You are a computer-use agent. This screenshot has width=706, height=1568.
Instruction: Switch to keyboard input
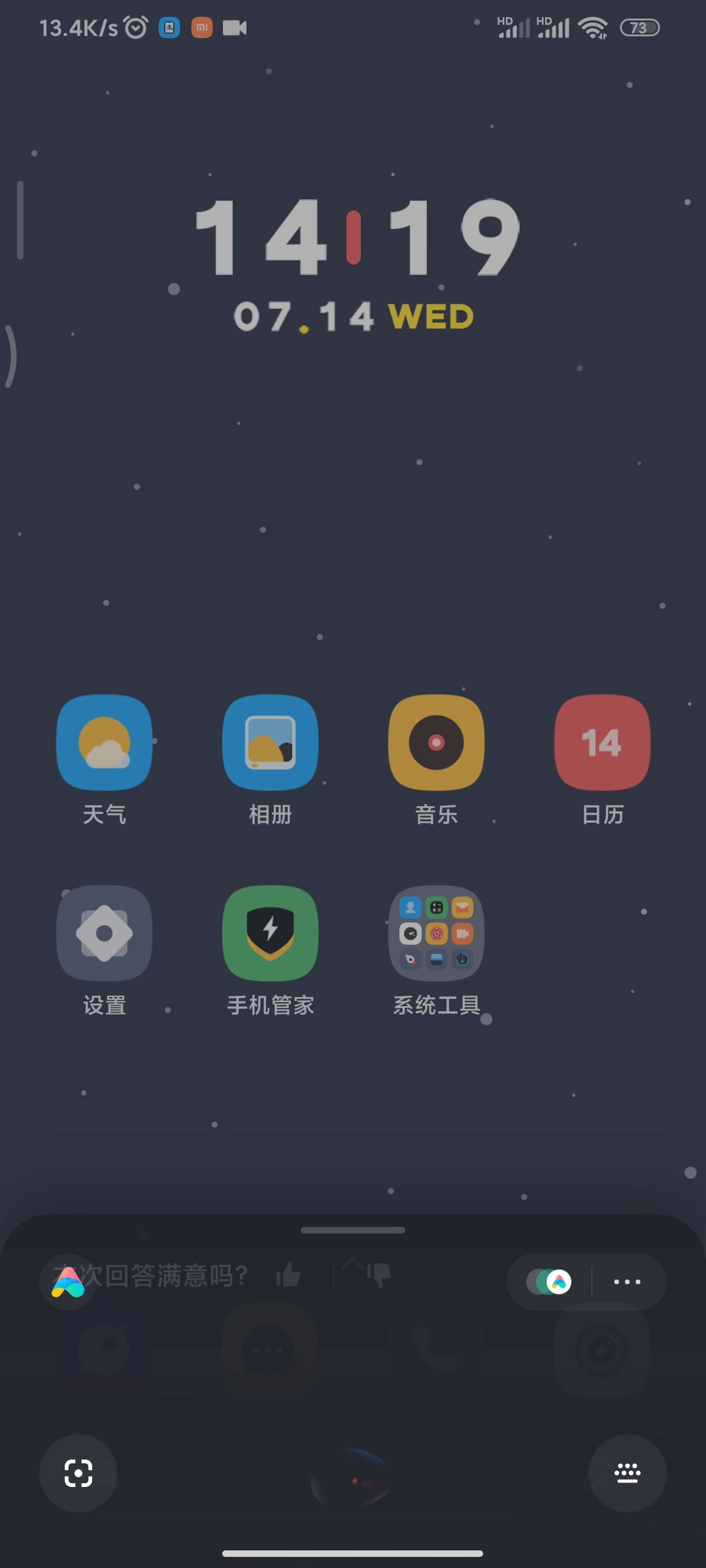pyautogui.click(x=628, y=1473)
